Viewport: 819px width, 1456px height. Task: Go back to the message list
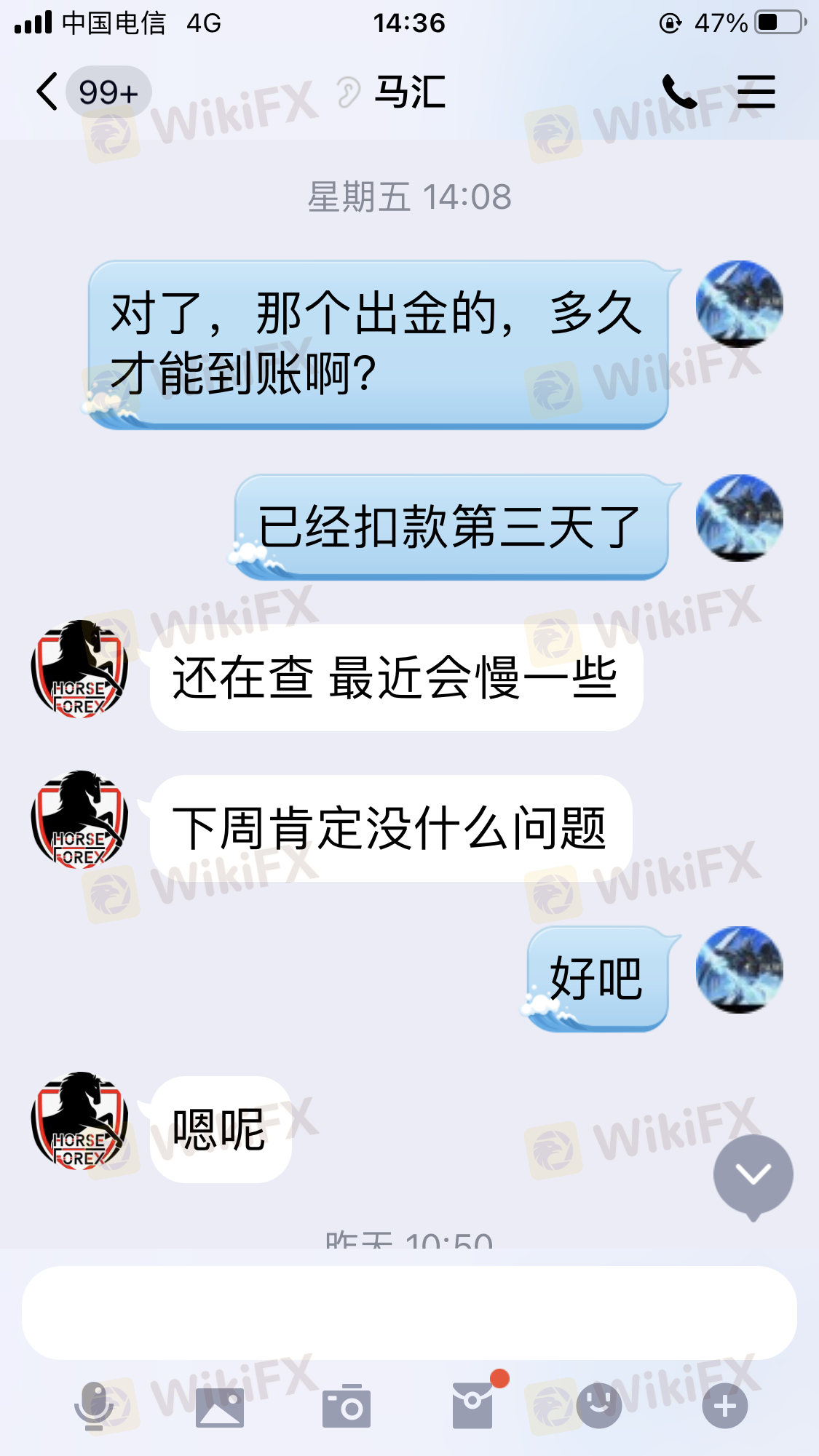48,92
